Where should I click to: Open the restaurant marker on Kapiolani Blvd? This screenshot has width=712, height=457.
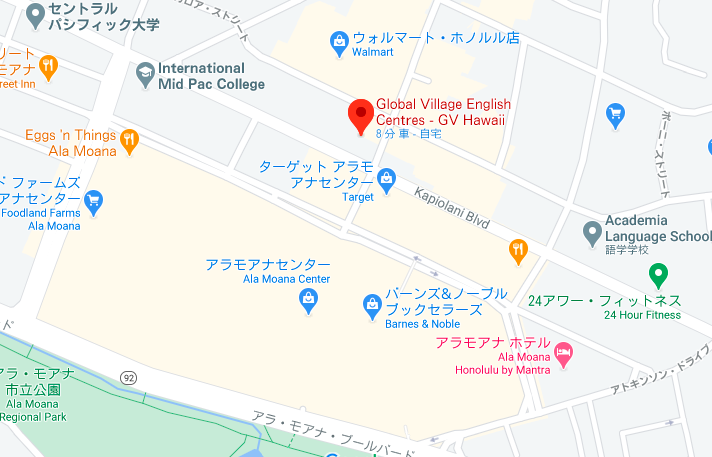[517, 251]
